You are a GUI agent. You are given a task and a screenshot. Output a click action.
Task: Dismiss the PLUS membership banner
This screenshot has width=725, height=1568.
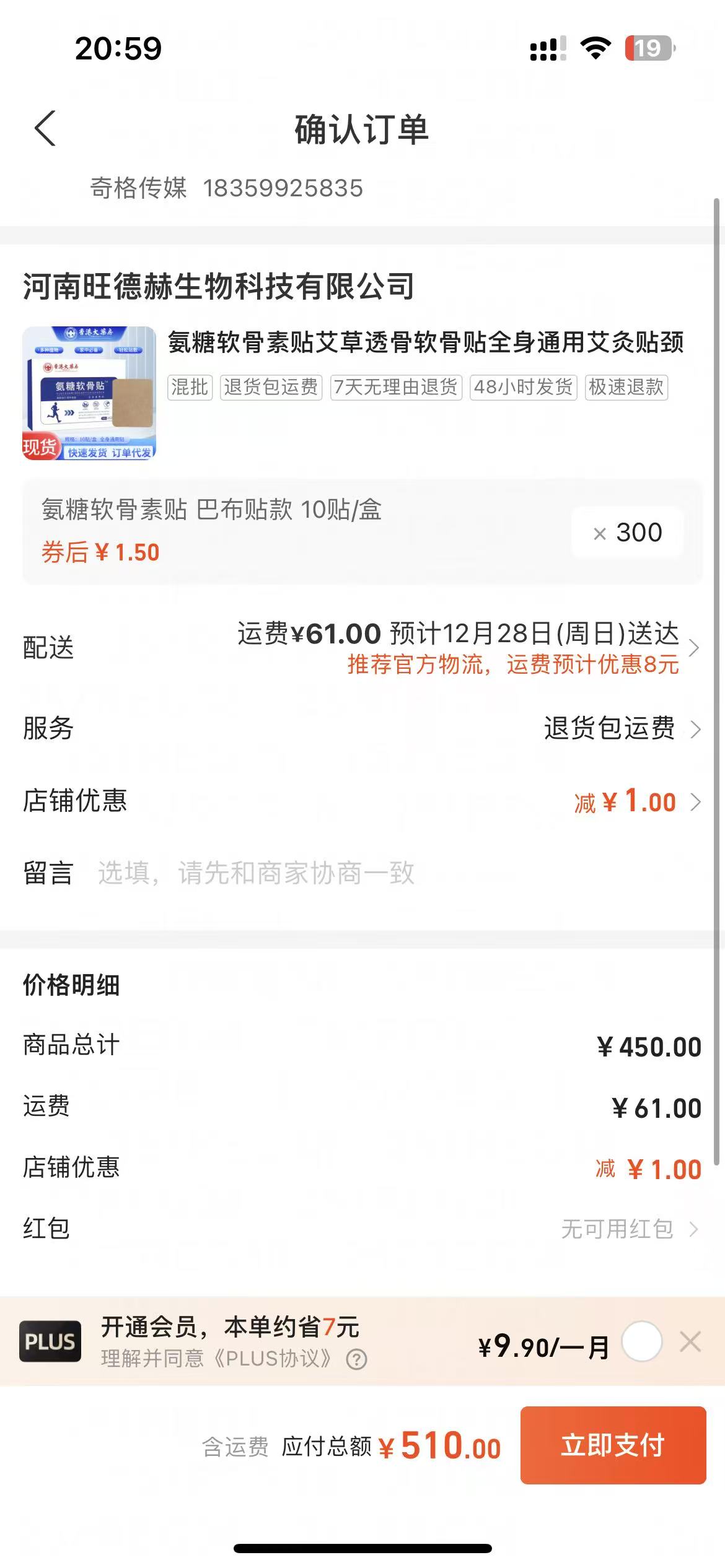[690, 1341]
